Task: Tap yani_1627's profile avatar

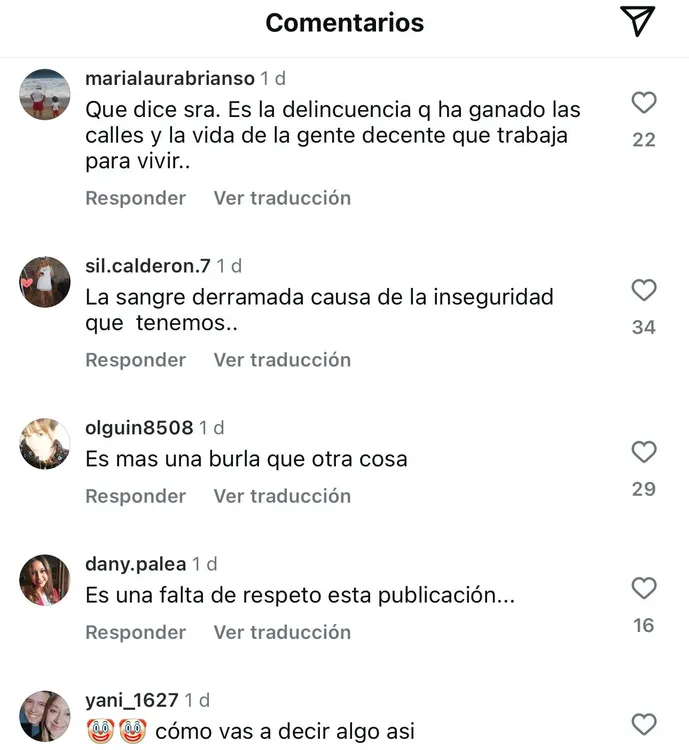Action: click(x=45, y=716)
